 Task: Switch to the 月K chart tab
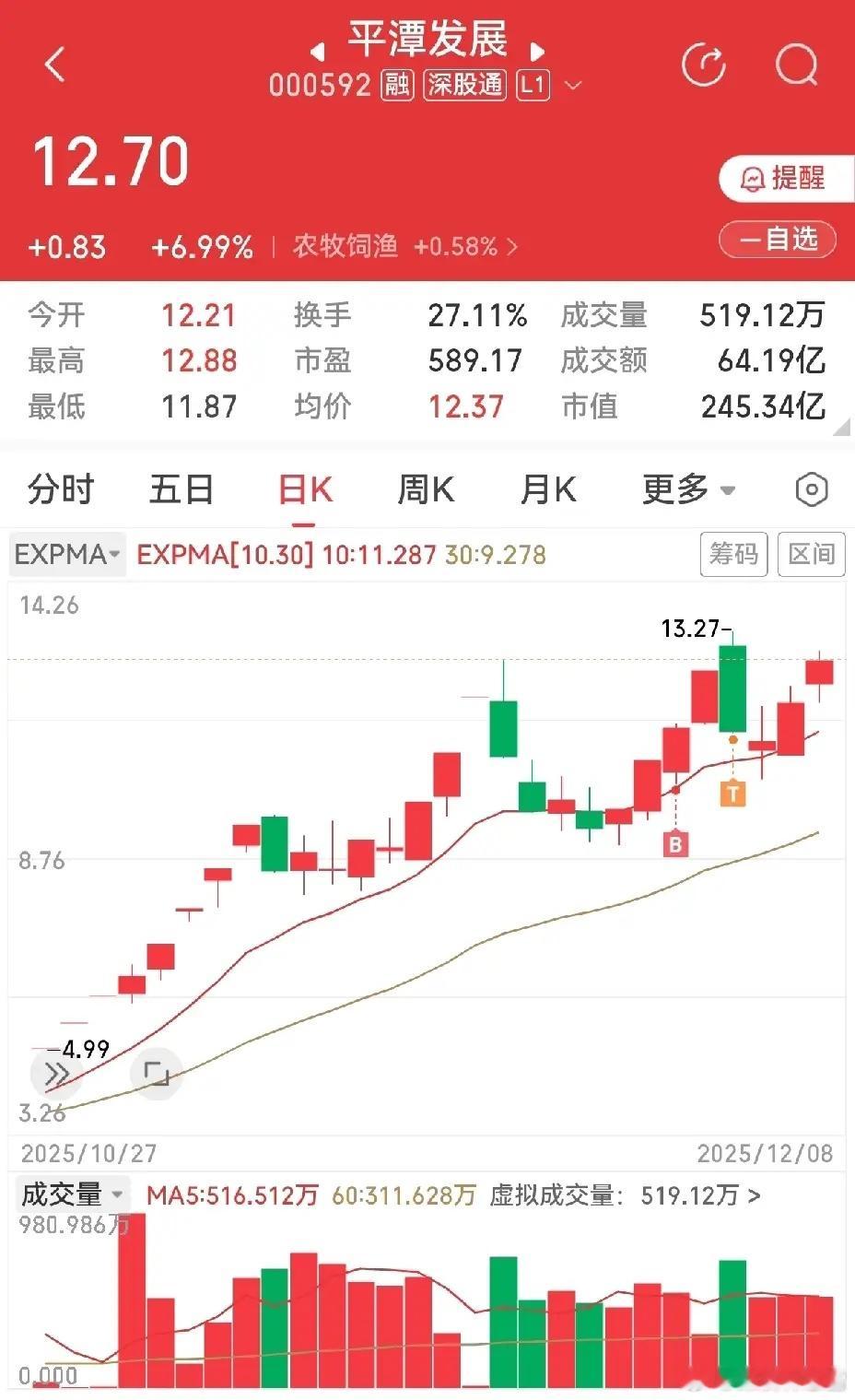tap(548, 489)
